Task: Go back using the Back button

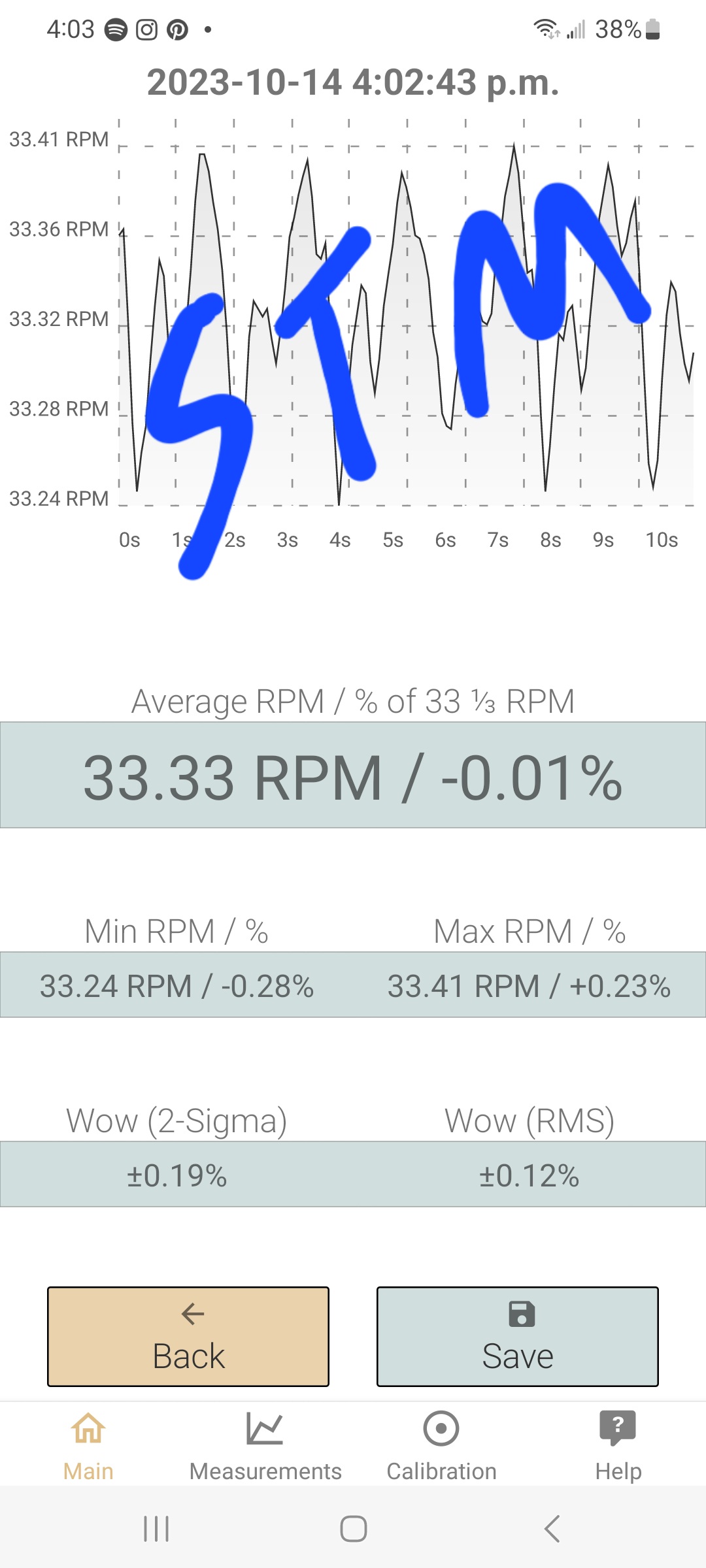Action: pos(188,1337)
